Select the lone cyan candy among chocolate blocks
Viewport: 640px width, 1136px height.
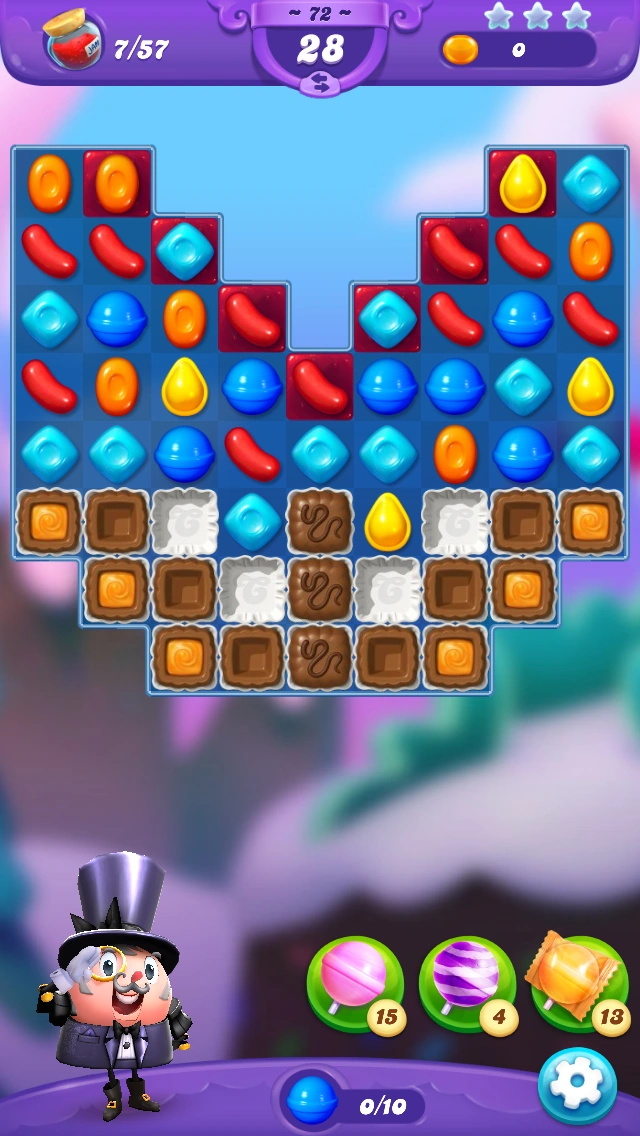(253, 521)
